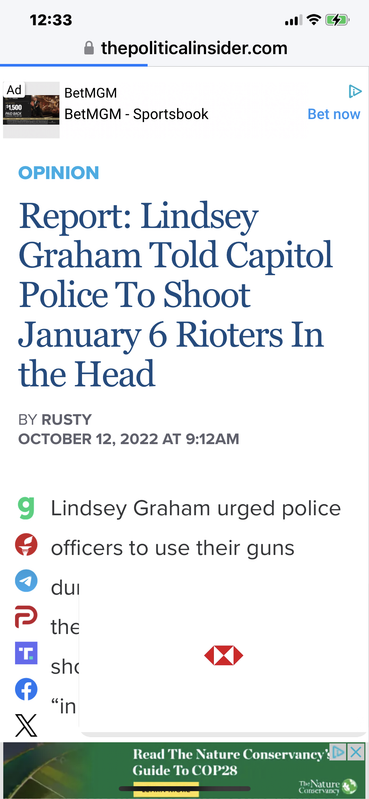This screenshot has width=369, height=799.
Task: Tap Bet now on BetMGM ad
Action: coord(334,114)
